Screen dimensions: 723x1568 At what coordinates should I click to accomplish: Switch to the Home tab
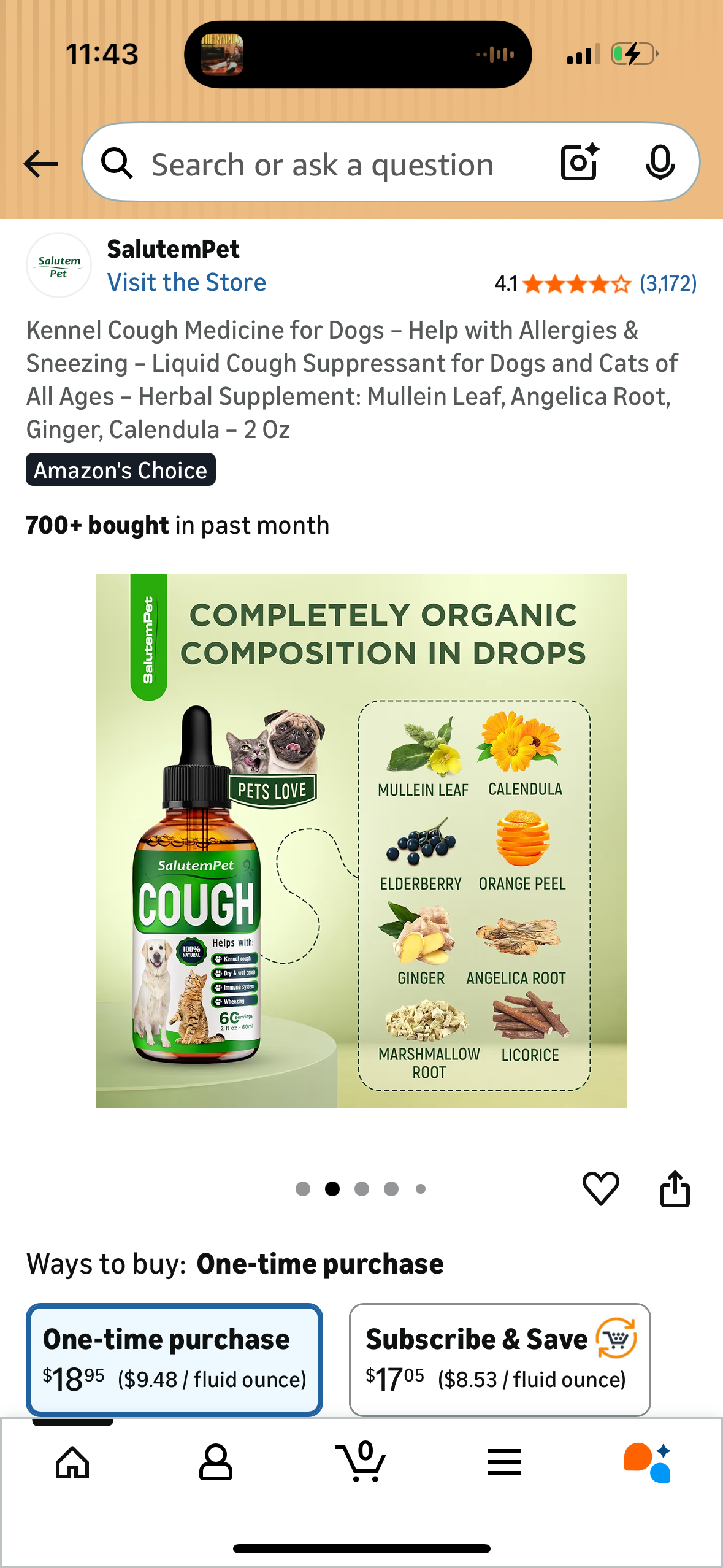pos(72,1462)
